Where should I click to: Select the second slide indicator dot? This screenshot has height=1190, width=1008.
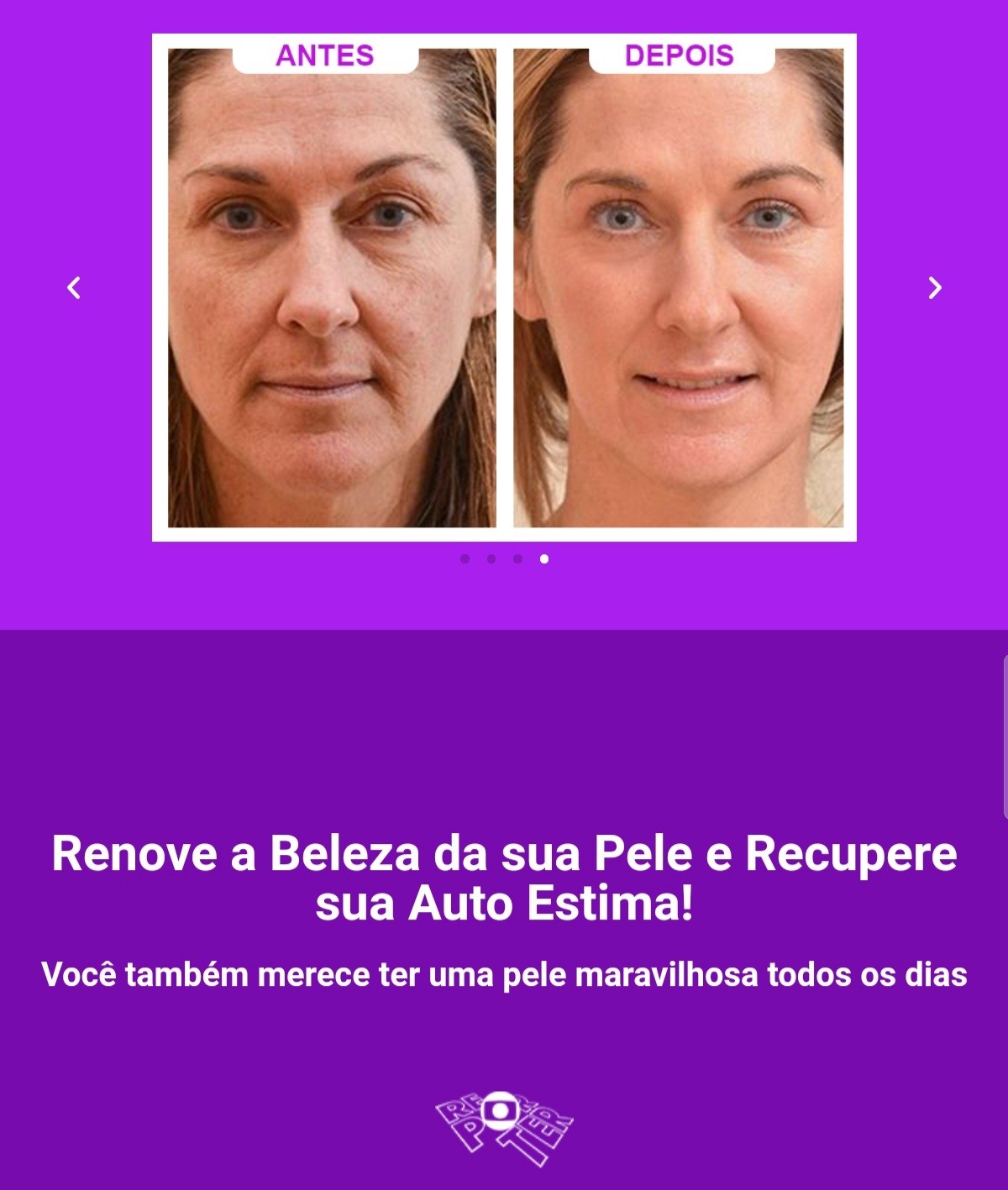click(x=491, y=559)
